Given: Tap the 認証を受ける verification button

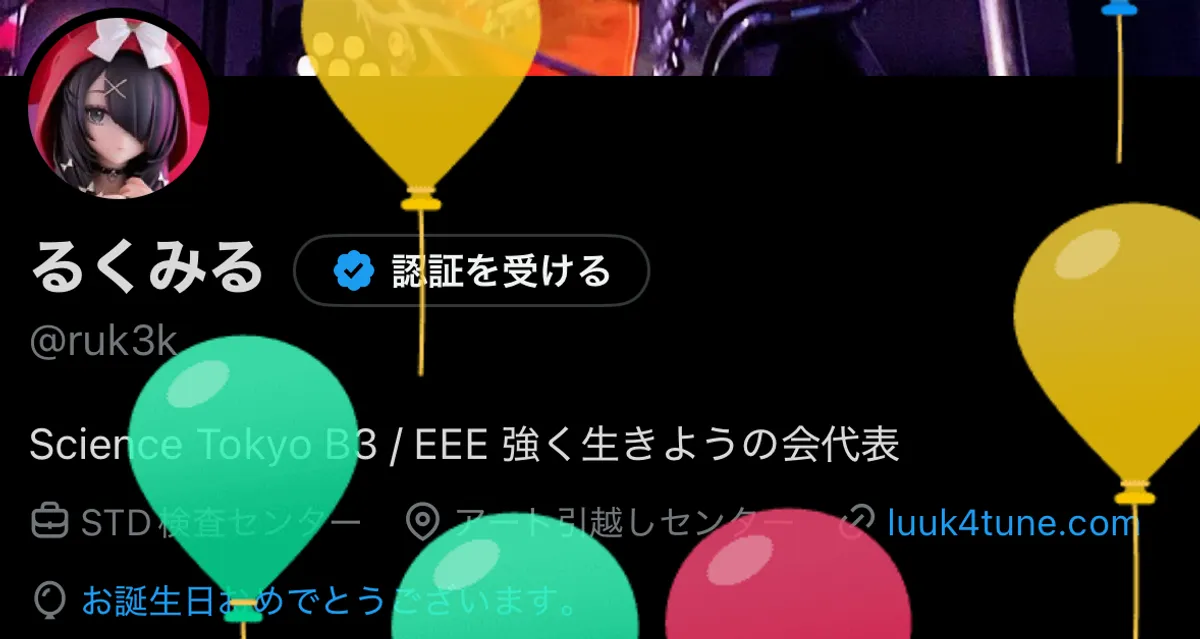Looking at the screenshot, I should pos(471,270).
